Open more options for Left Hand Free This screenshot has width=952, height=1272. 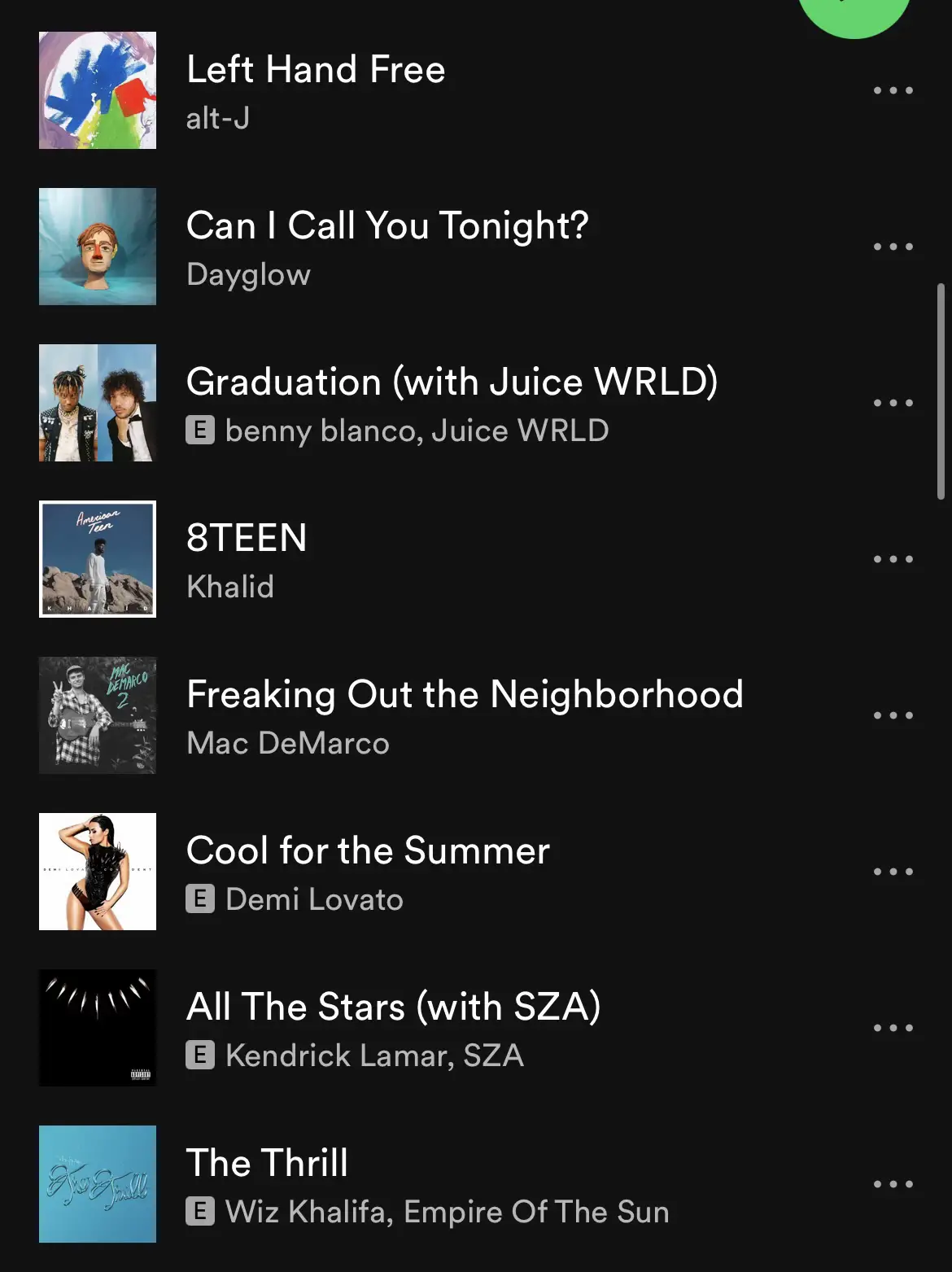pyautogui.click(x=893, y=90)
